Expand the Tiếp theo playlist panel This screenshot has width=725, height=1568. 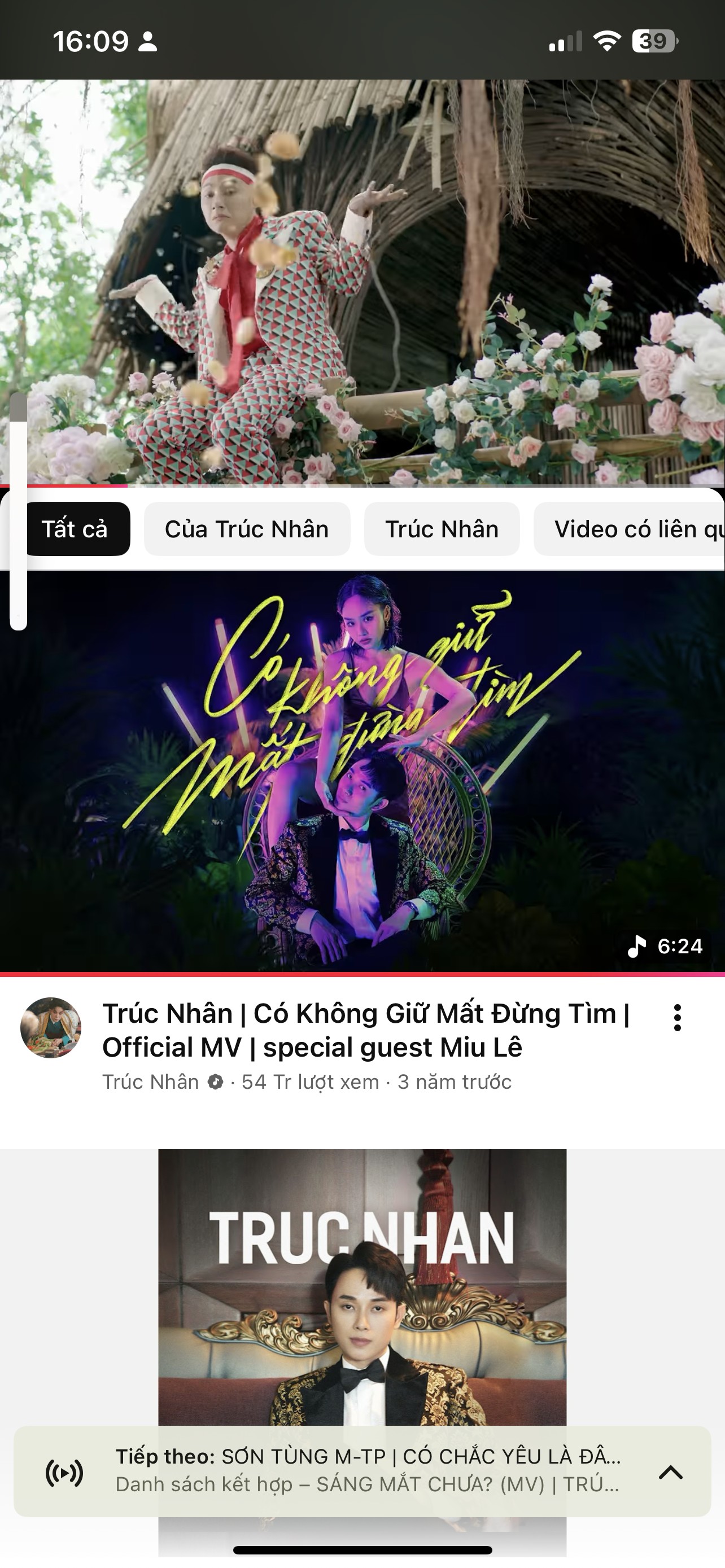coord(670,1472)
